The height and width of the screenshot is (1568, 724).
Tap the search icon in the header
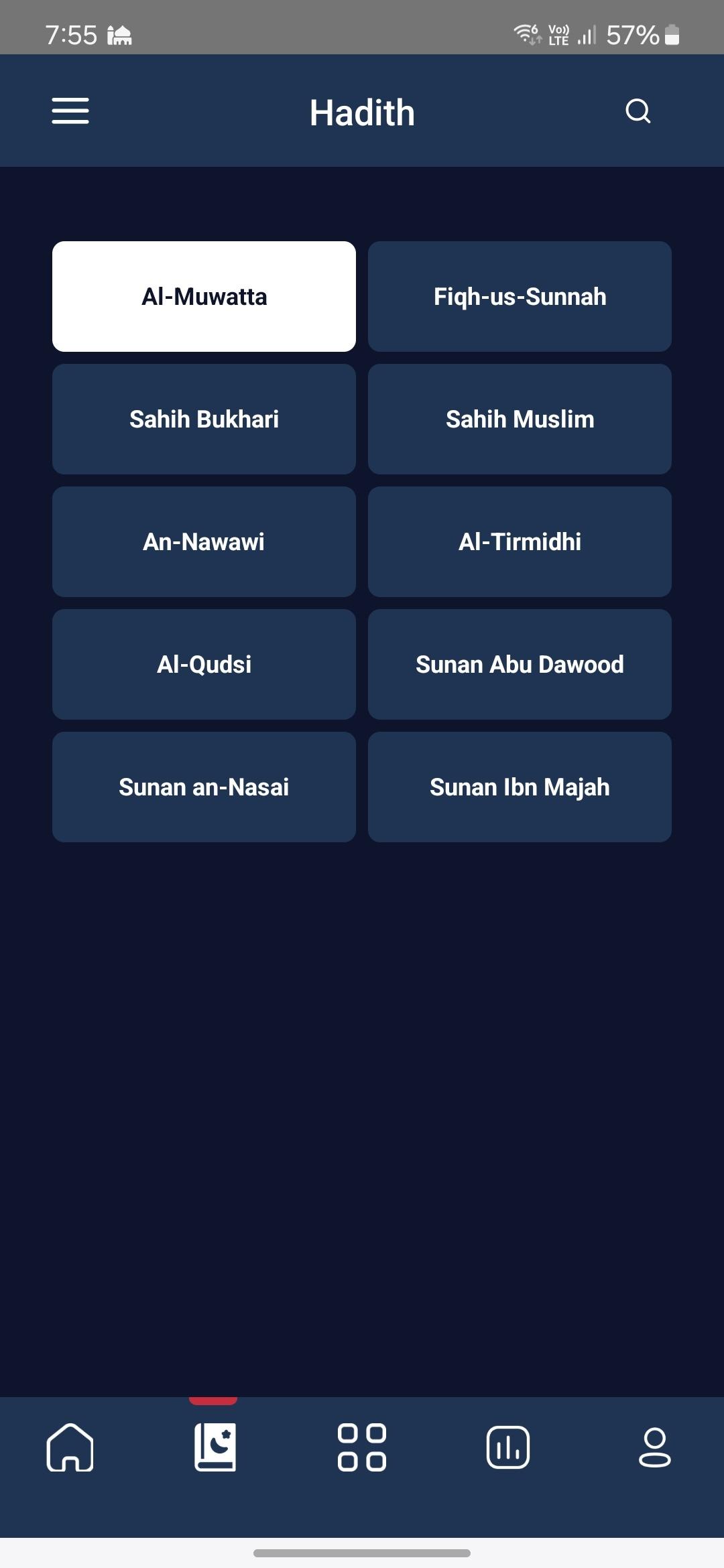(x=638, y=111)
